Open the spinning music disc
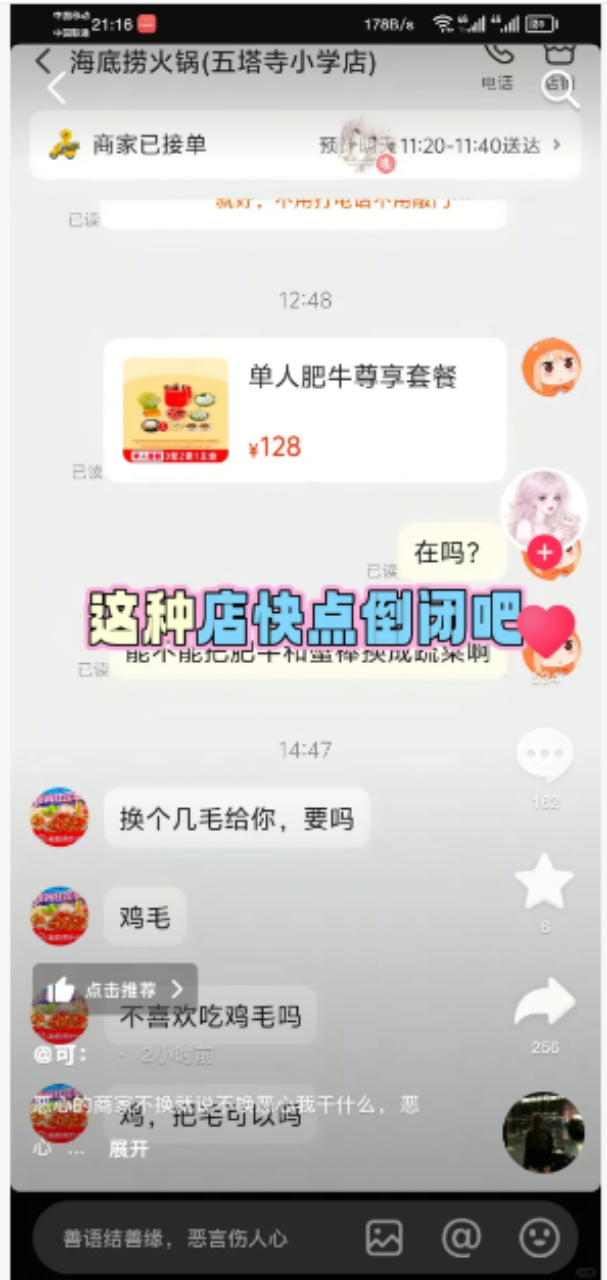Image resolution: width=607 pixels, height=1280 pixels. tap(543, 1132)
